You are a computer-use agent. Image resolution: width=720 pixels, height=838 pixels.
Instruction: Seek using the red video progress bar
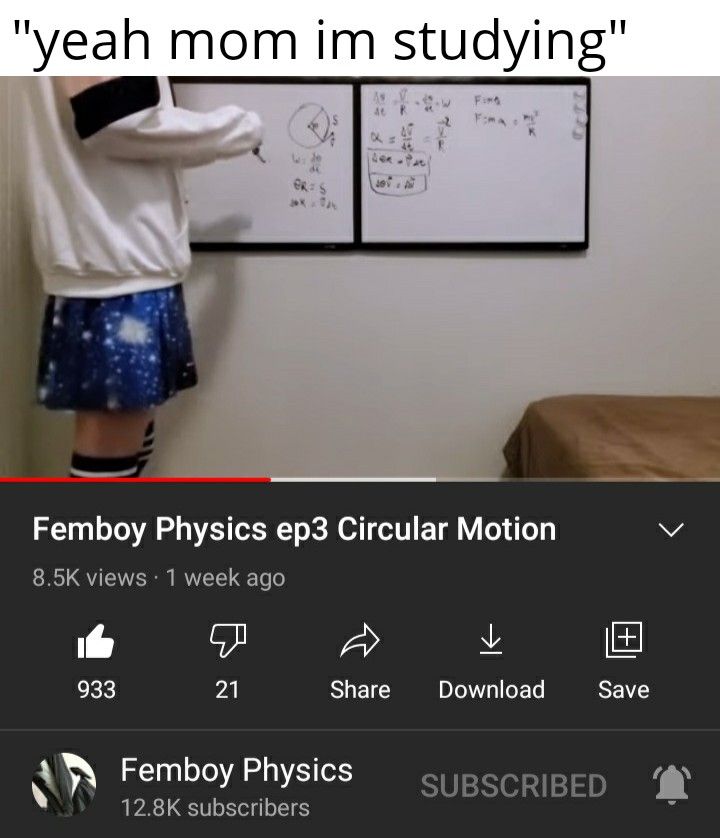[x=270, y=480]
